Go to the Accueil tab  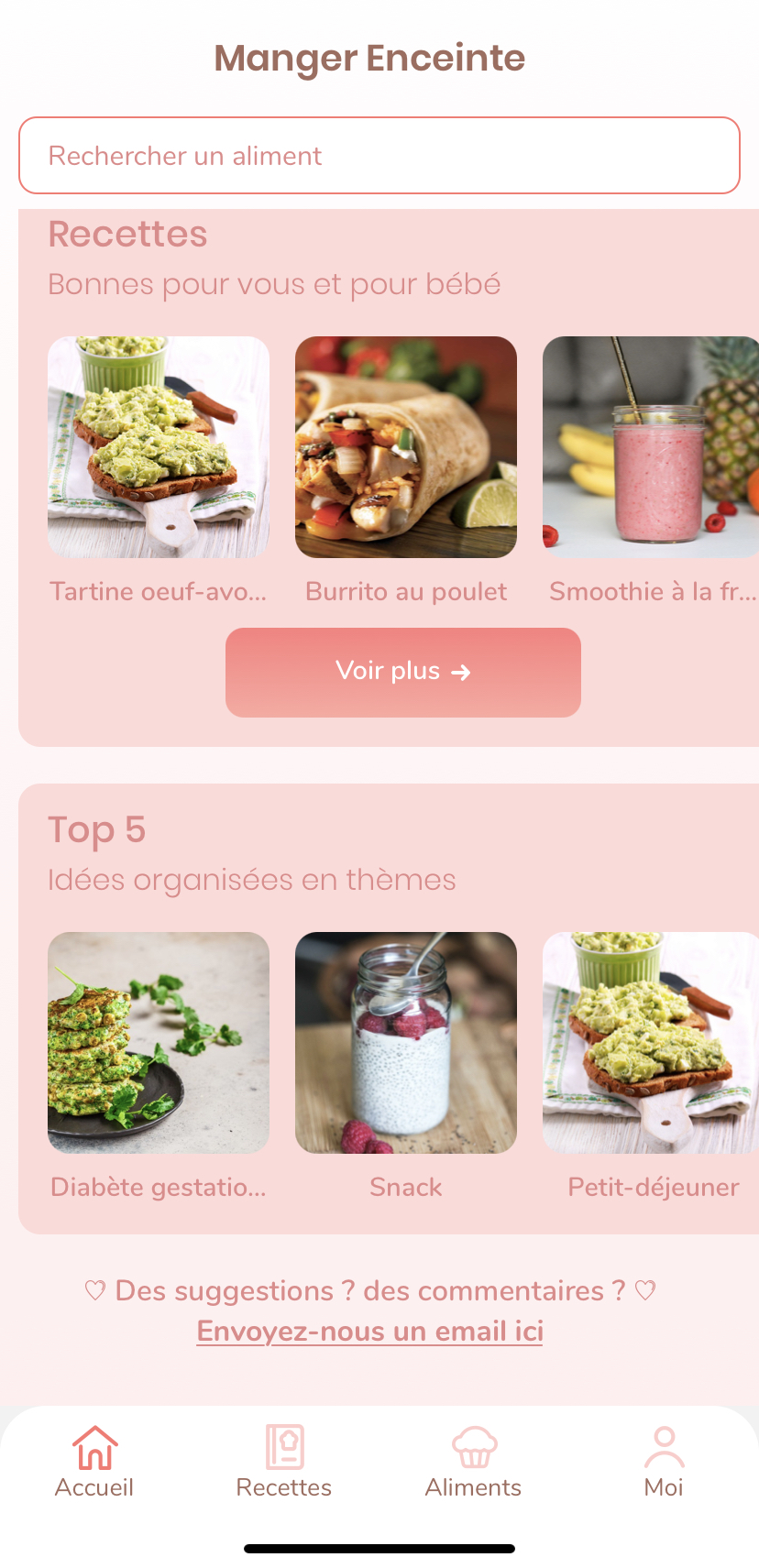tap(94, 1462)
